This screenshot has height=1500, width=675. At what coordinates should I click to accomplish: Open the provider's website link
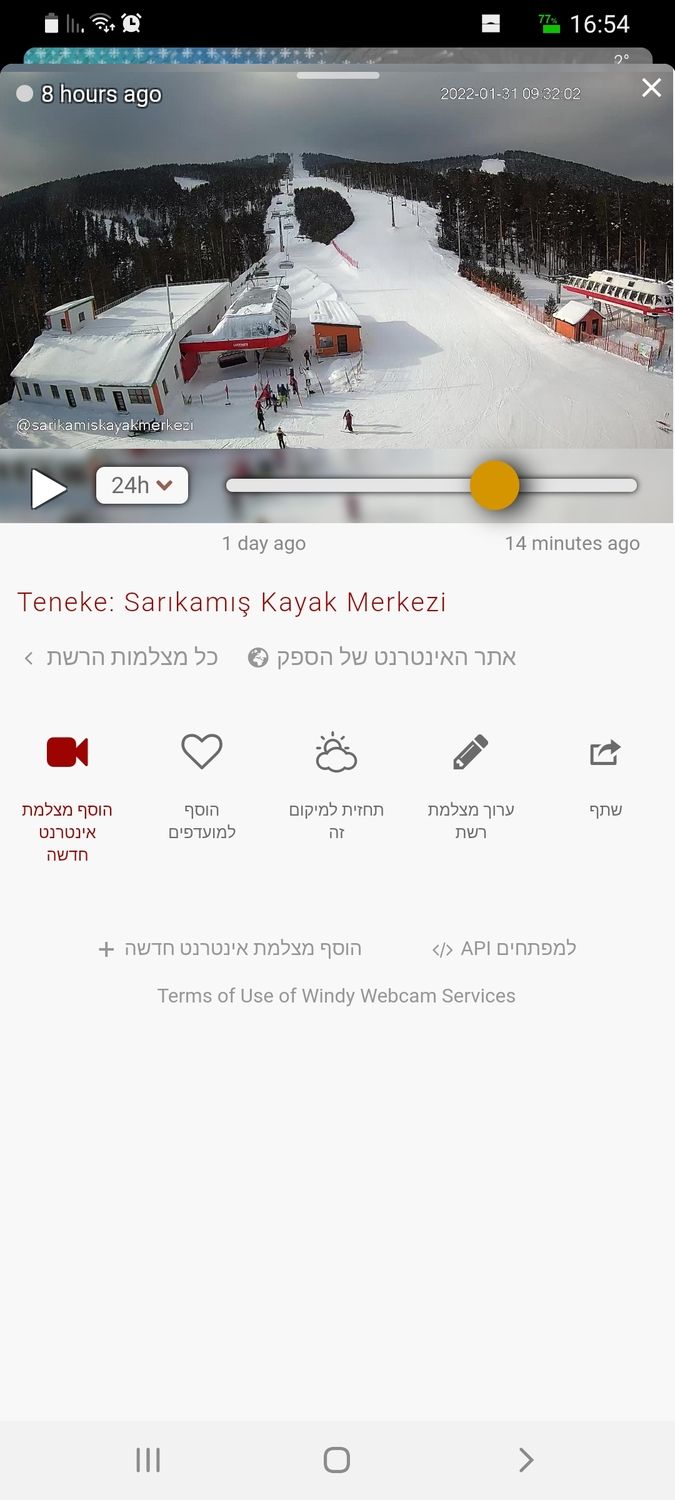[x=382, y=657]
